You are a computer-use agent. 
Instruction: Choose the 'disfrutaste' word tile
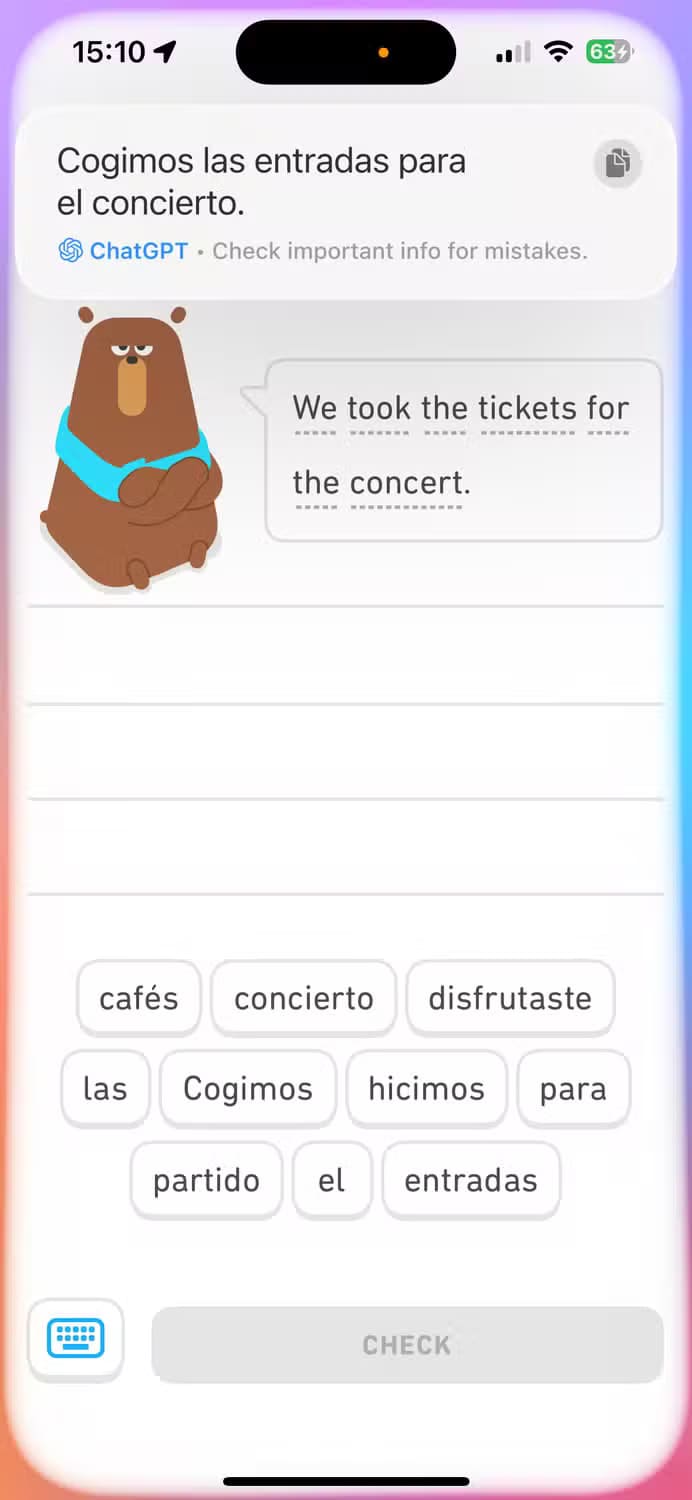point(510,998)
